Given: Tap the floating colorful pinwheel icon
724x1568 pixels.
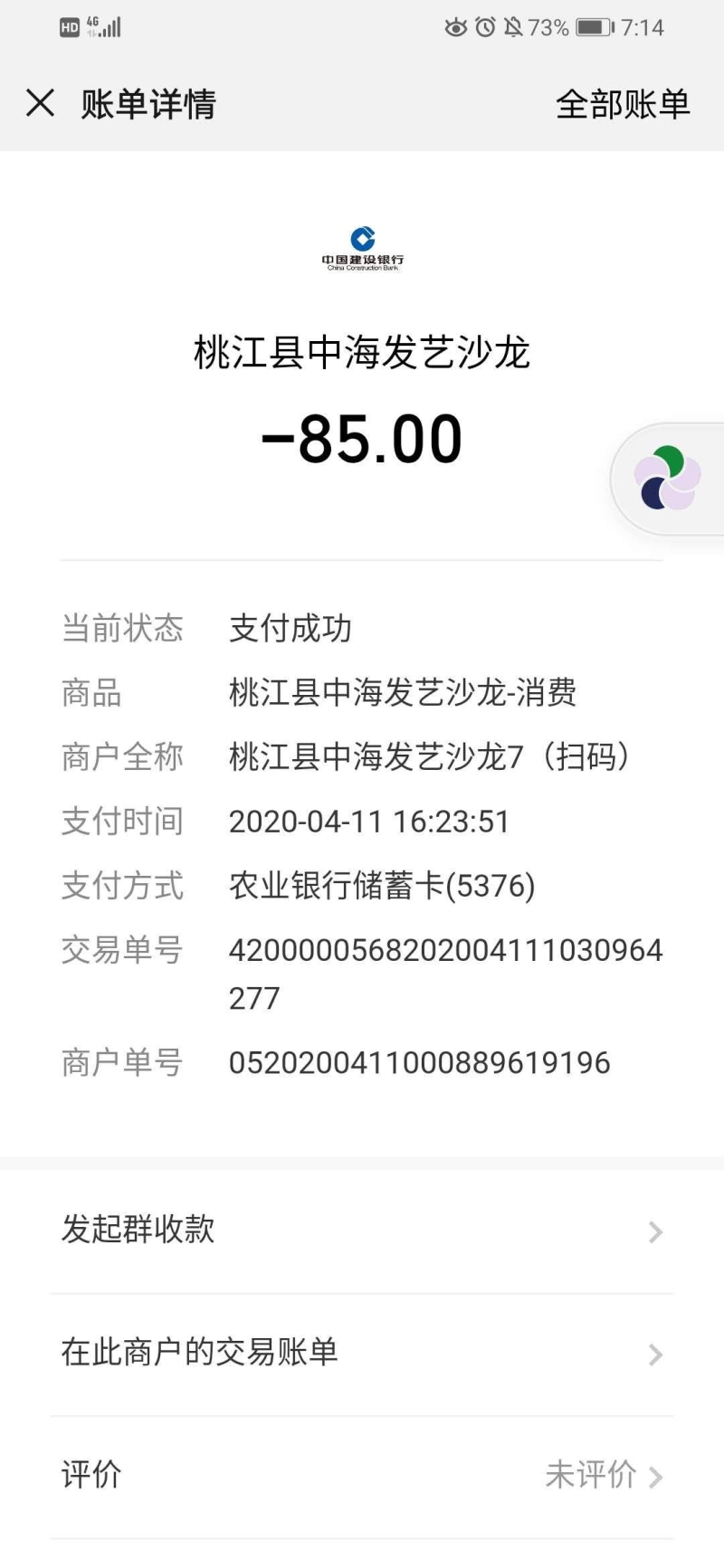Looking at the screenshot, I should pos(668,478).
